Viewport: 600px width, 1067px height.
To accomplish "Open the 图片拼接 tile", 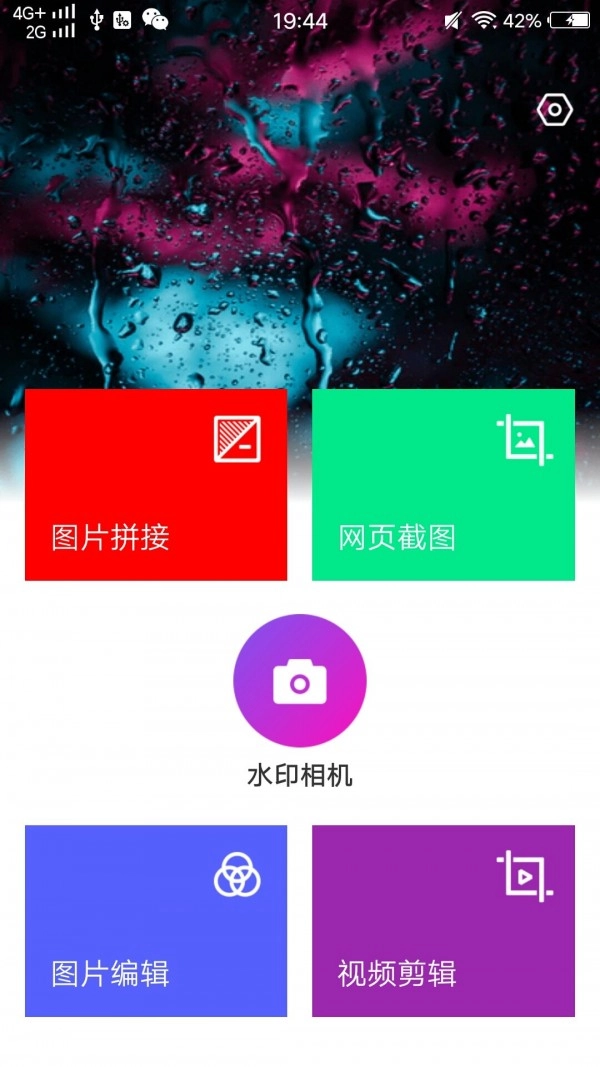I will point(156,485).
